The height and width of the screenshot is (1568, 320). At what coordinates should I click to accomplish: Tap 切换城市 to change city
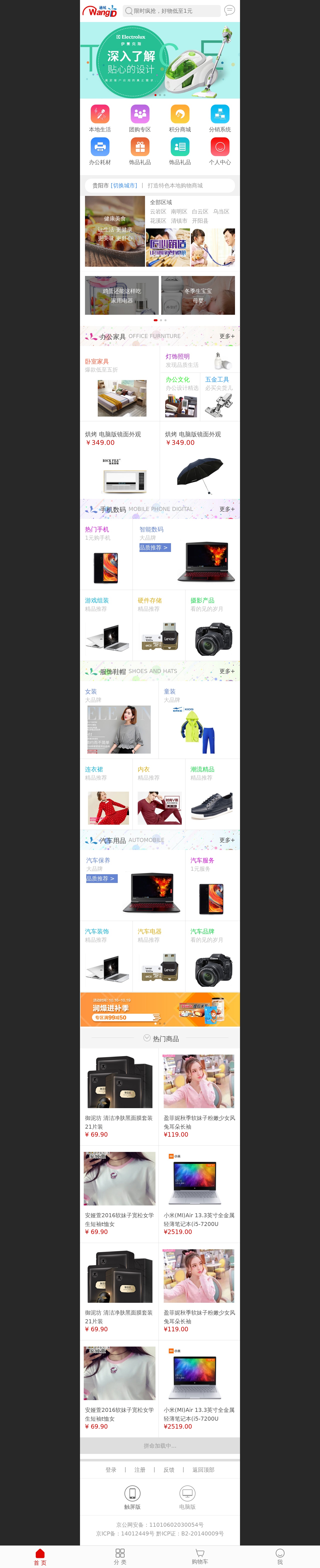point(124,186)
